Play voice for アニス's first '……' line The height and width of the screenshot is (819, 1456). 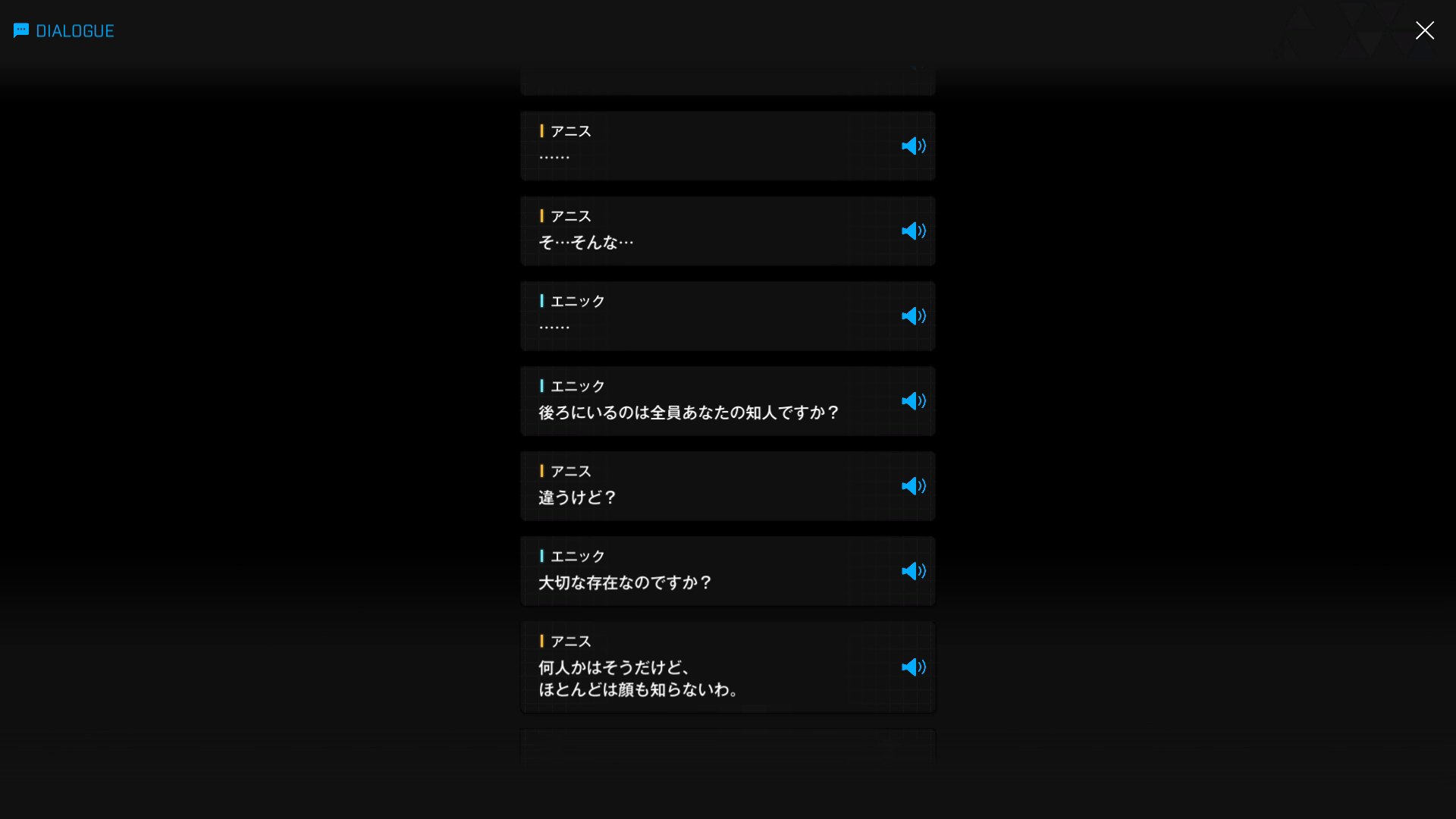click(913, 146)
